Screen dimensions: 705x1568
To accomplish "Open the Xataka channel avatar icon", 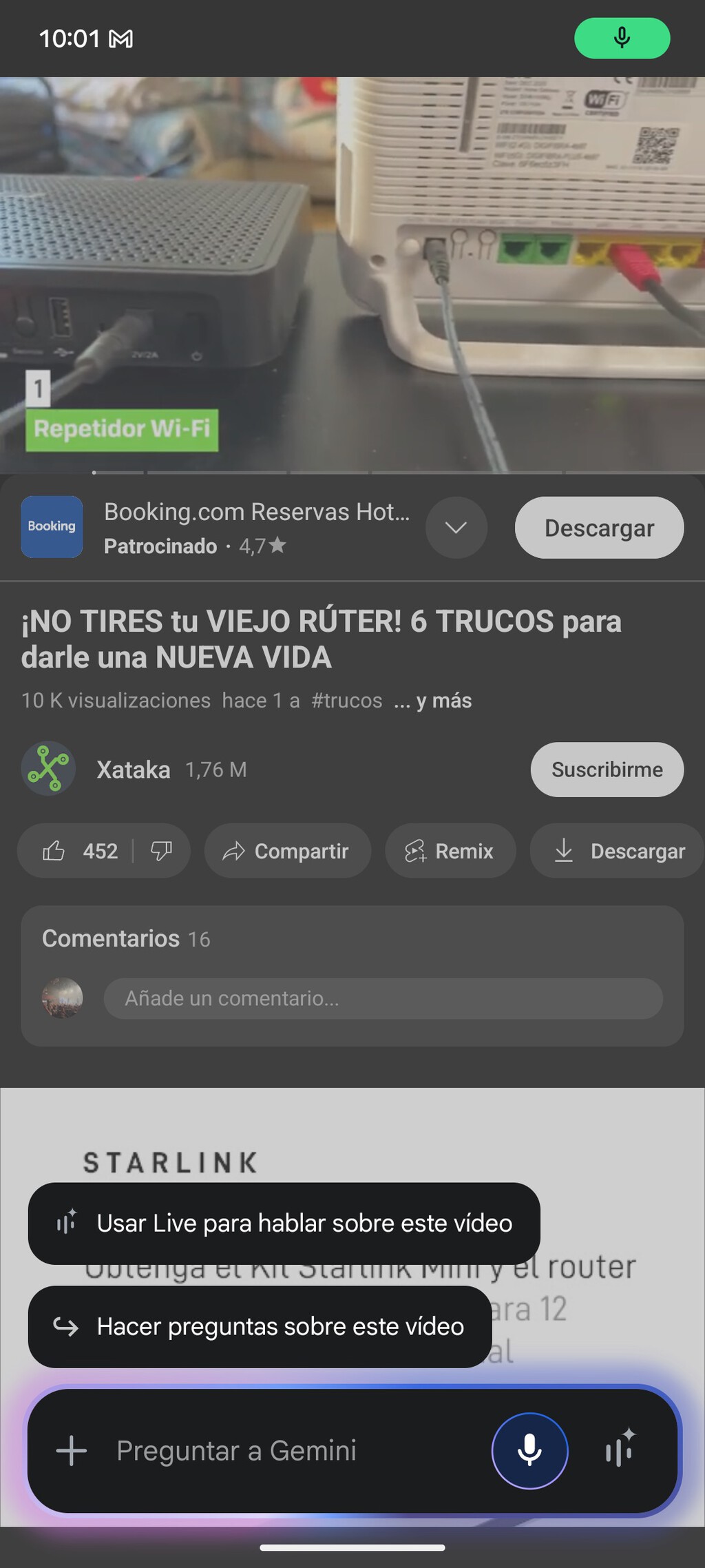I will (x=49, y=770).
